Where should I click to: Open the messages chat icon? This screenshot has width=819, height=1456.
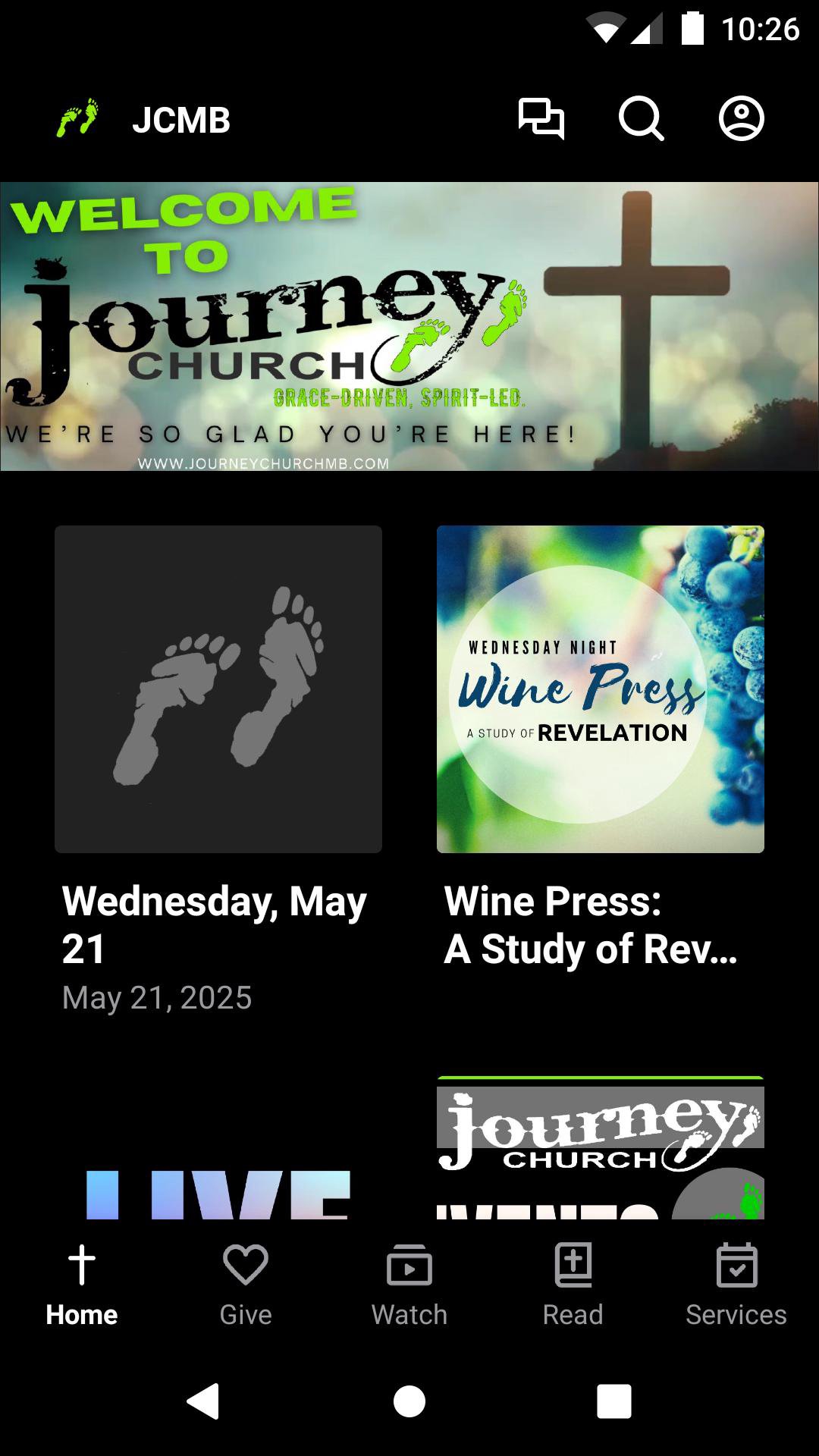click(x=541, y=119)
